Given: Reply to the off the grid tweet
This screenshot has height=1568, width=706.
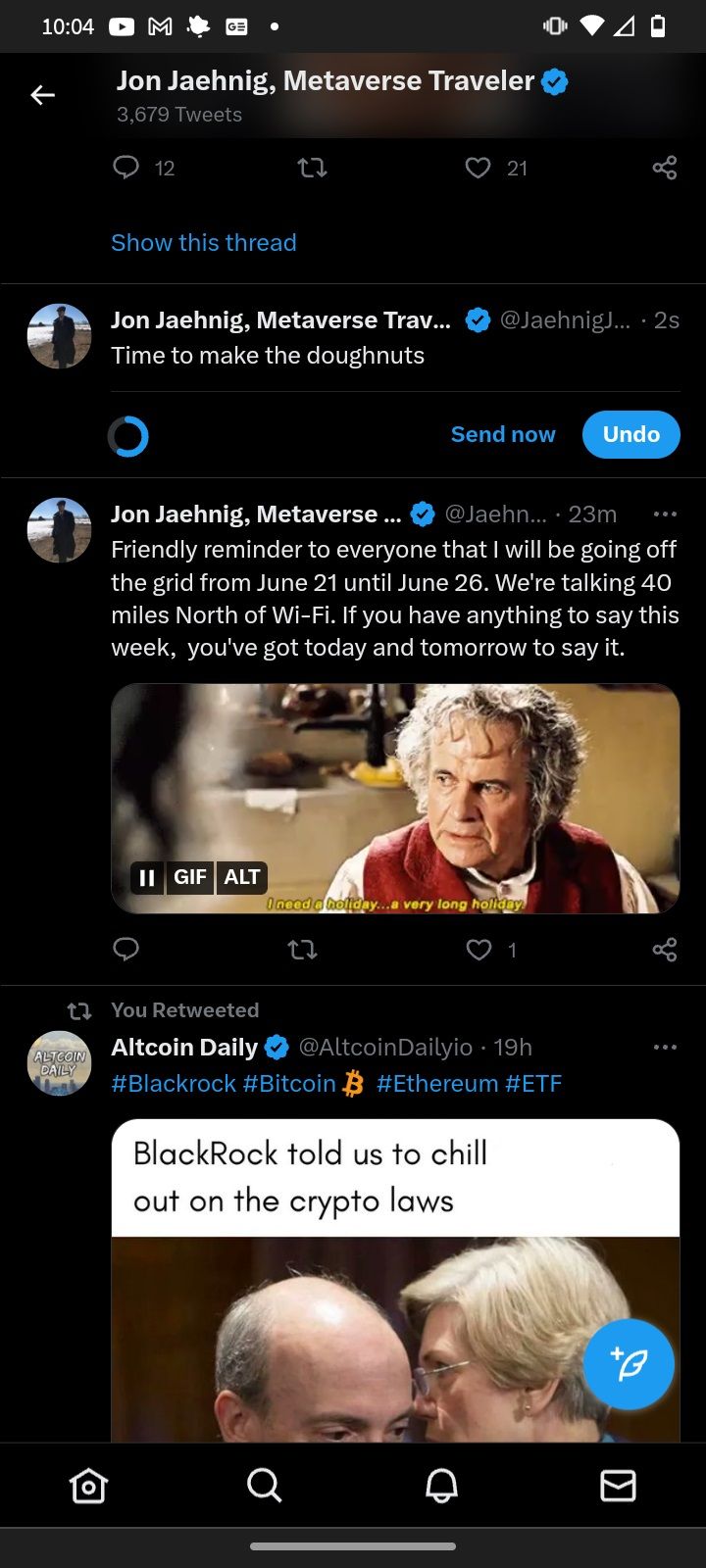Looking at the screenshot, I should point(126,949).
